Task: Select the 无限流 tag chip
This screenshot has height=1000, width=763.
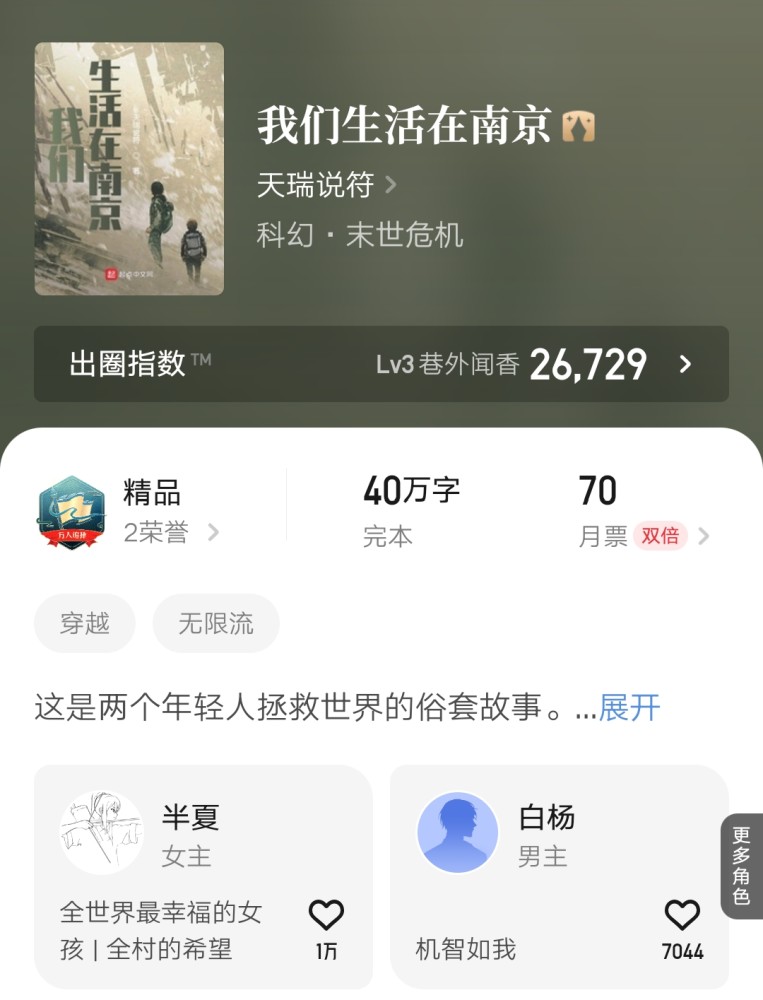Action: [215, 624]
